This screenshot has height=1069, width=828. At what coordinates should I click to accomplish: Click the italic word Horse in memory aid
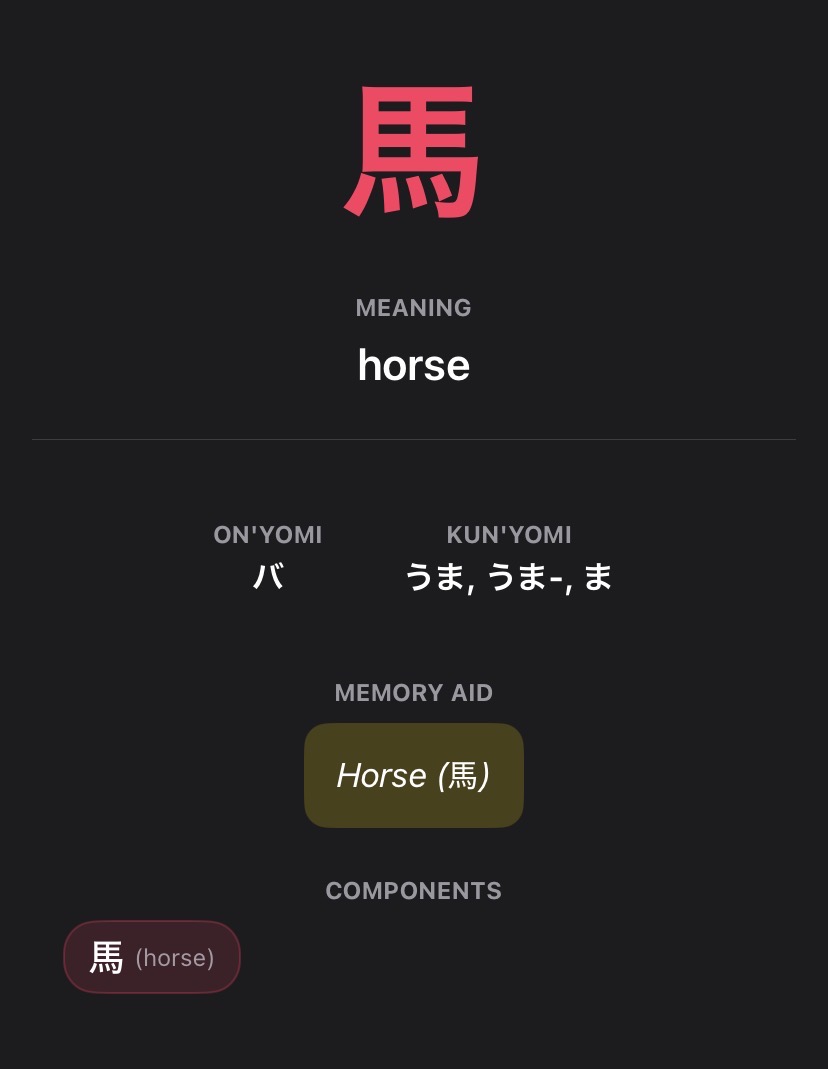click(x=380, y=775)
